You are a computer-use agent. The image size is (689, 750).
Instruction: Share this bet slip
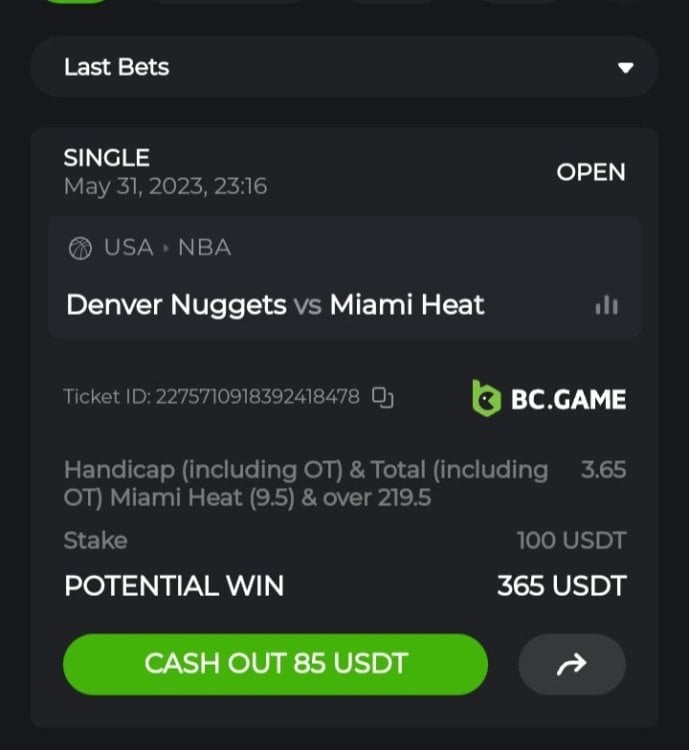coord(571,664)
